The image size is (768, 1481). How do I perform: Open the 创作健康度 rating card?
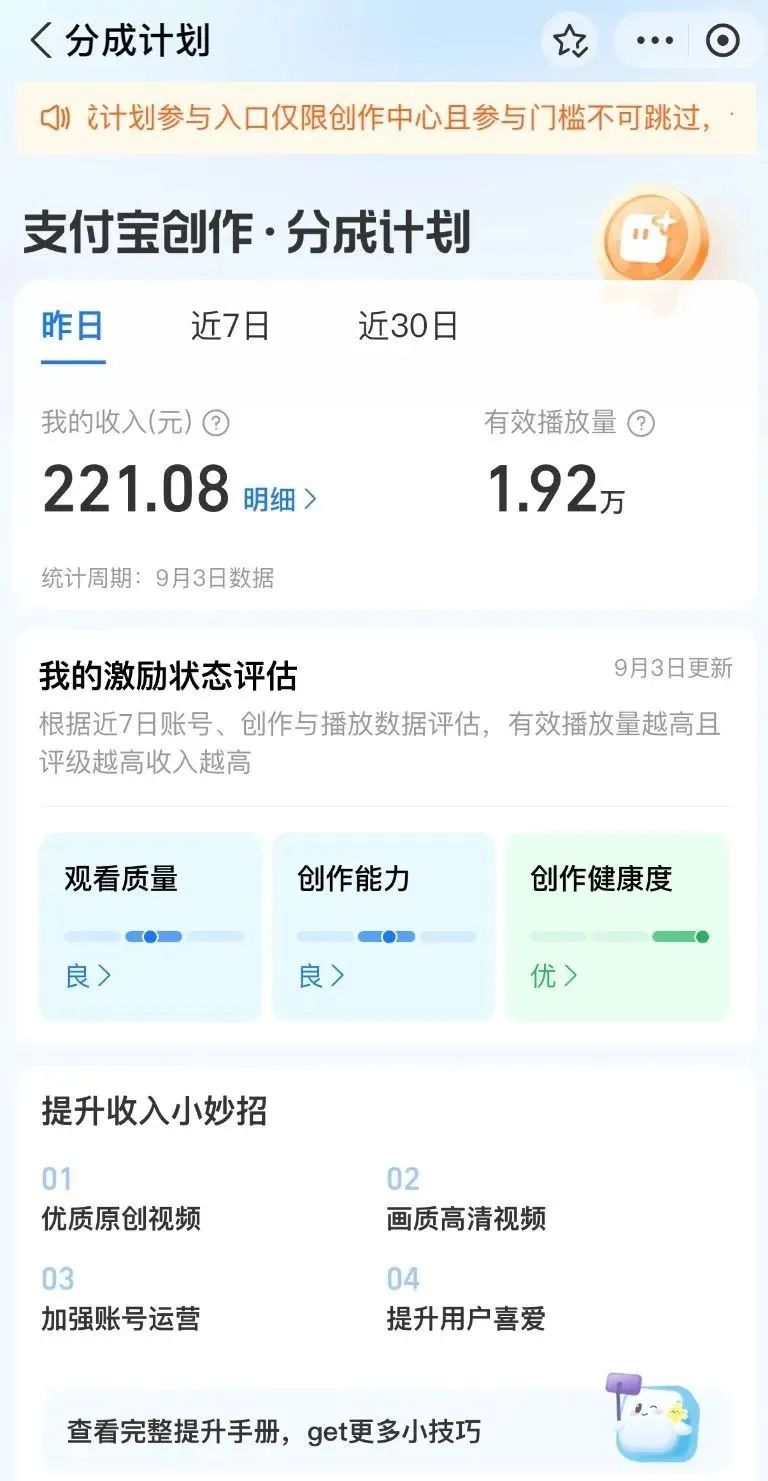[x=617, y=927]
